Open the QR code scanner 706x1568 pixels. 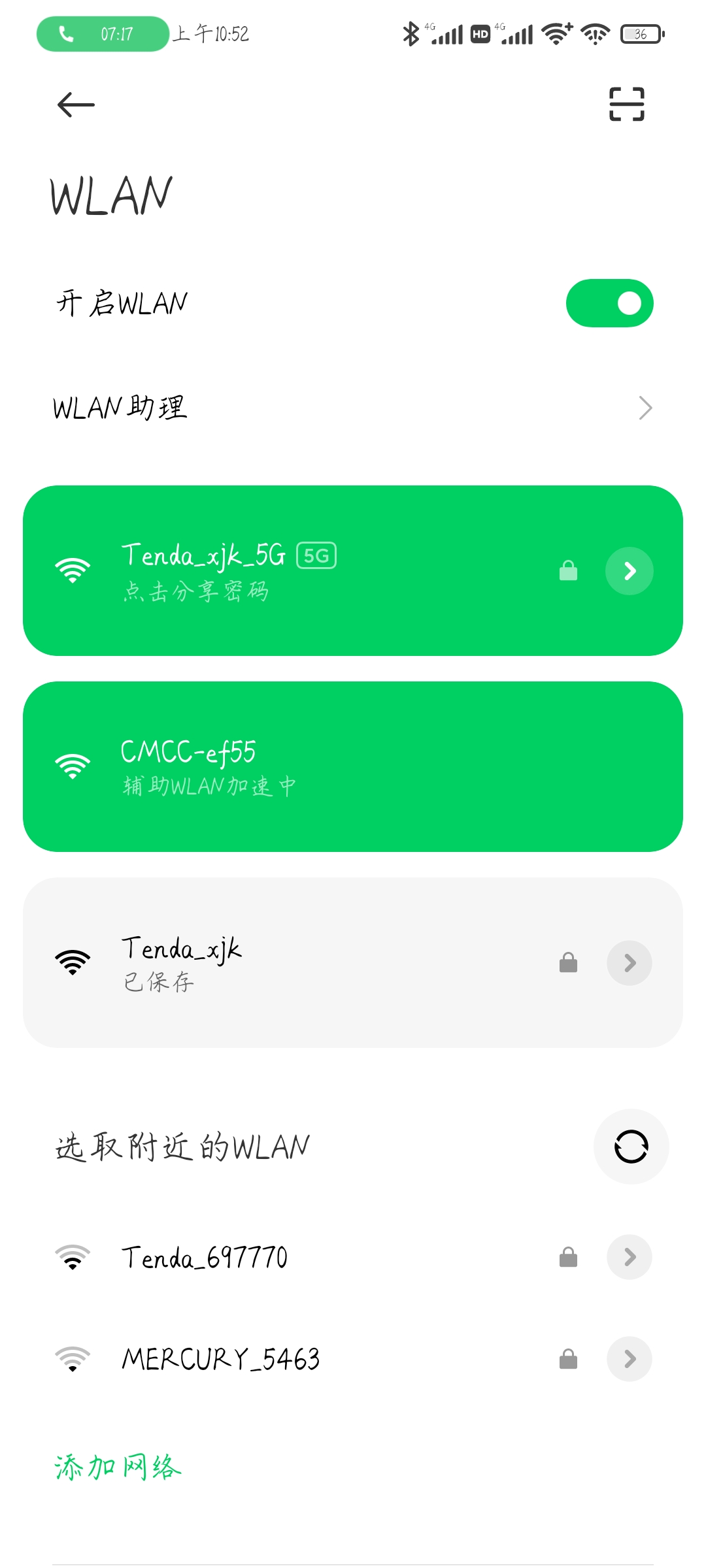[626, 105]
